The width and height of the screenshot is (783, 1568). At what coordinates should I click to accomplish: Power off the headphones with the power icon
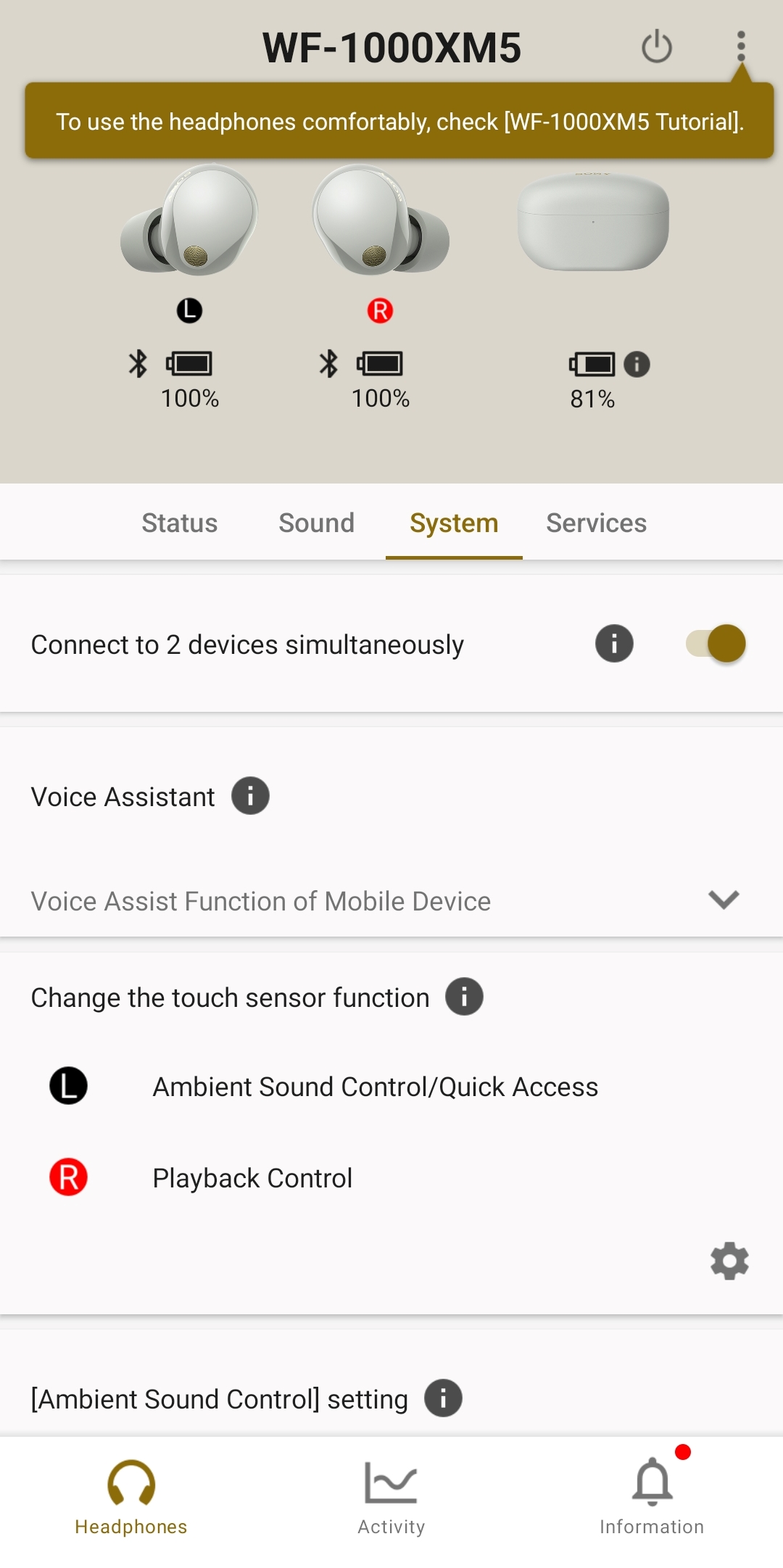coord(657,47)
